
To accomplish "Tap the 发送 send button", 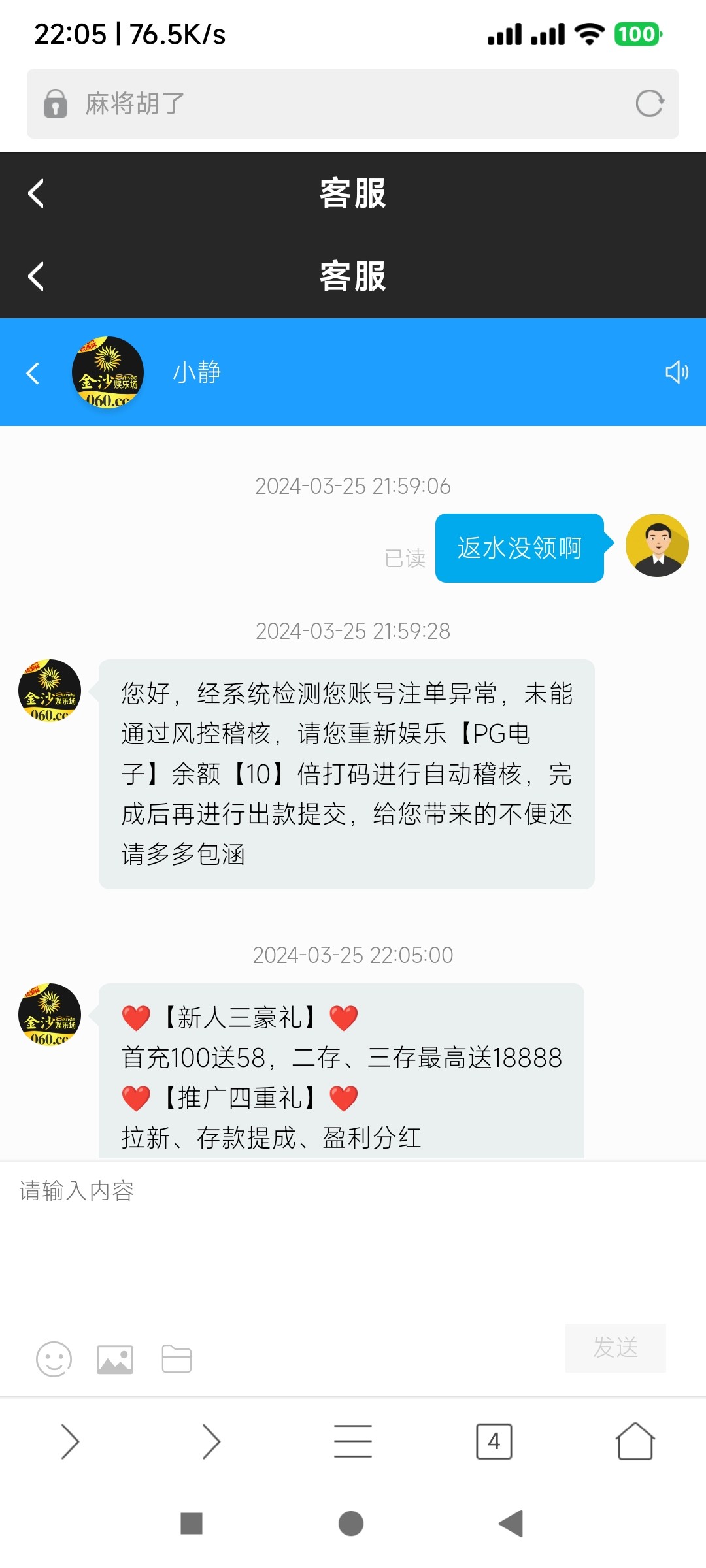I will (615, 1348).
